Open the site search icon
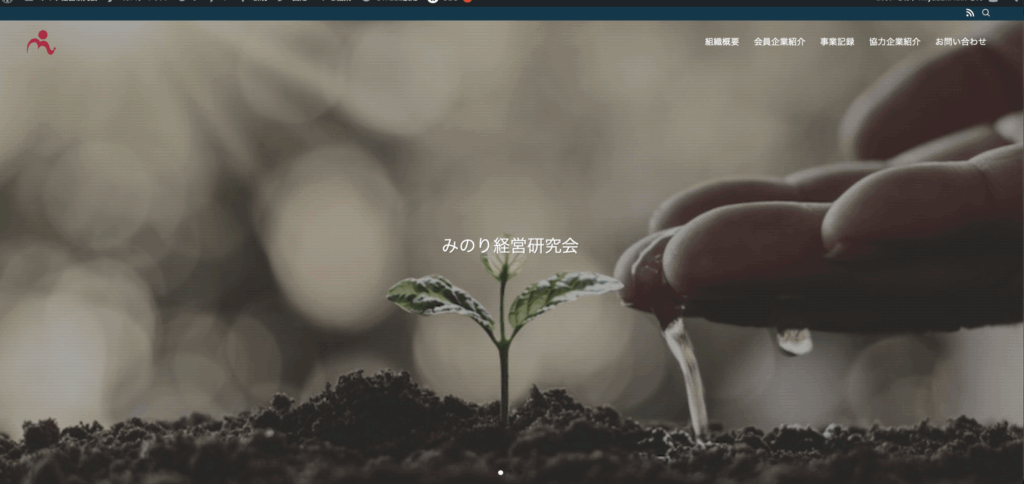This screenshot has width=1024, height=484. click(x=986, y=14)
